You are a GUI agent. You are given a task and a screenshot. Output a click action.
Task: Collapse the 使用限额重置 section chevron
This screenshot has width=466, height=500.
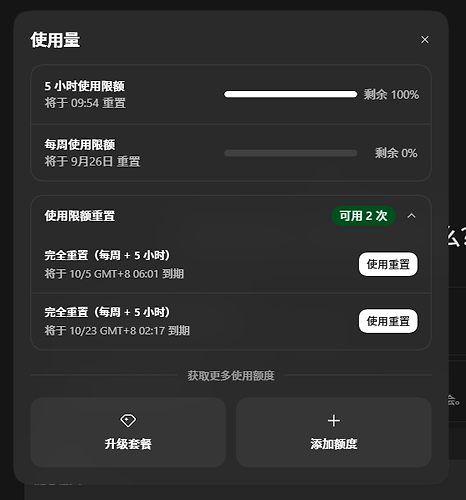click(411, 216)
